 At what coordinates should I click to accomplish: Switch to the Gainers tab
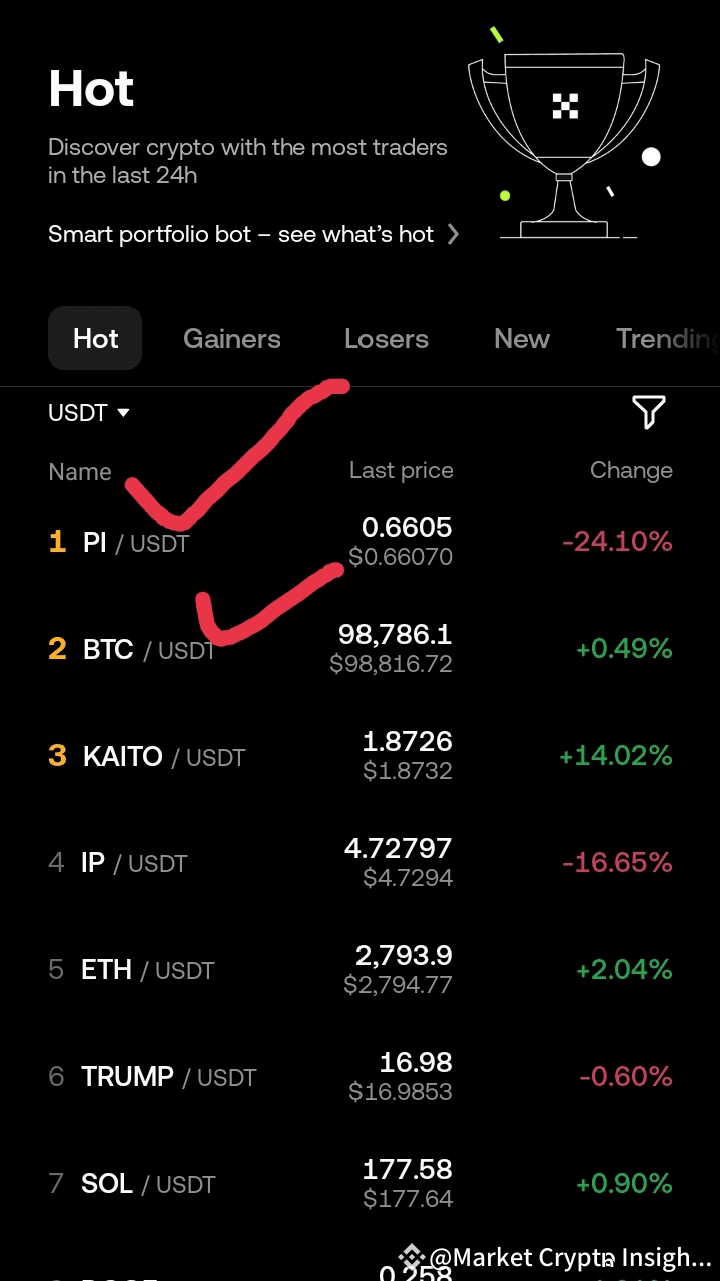(x=231, y=338)
